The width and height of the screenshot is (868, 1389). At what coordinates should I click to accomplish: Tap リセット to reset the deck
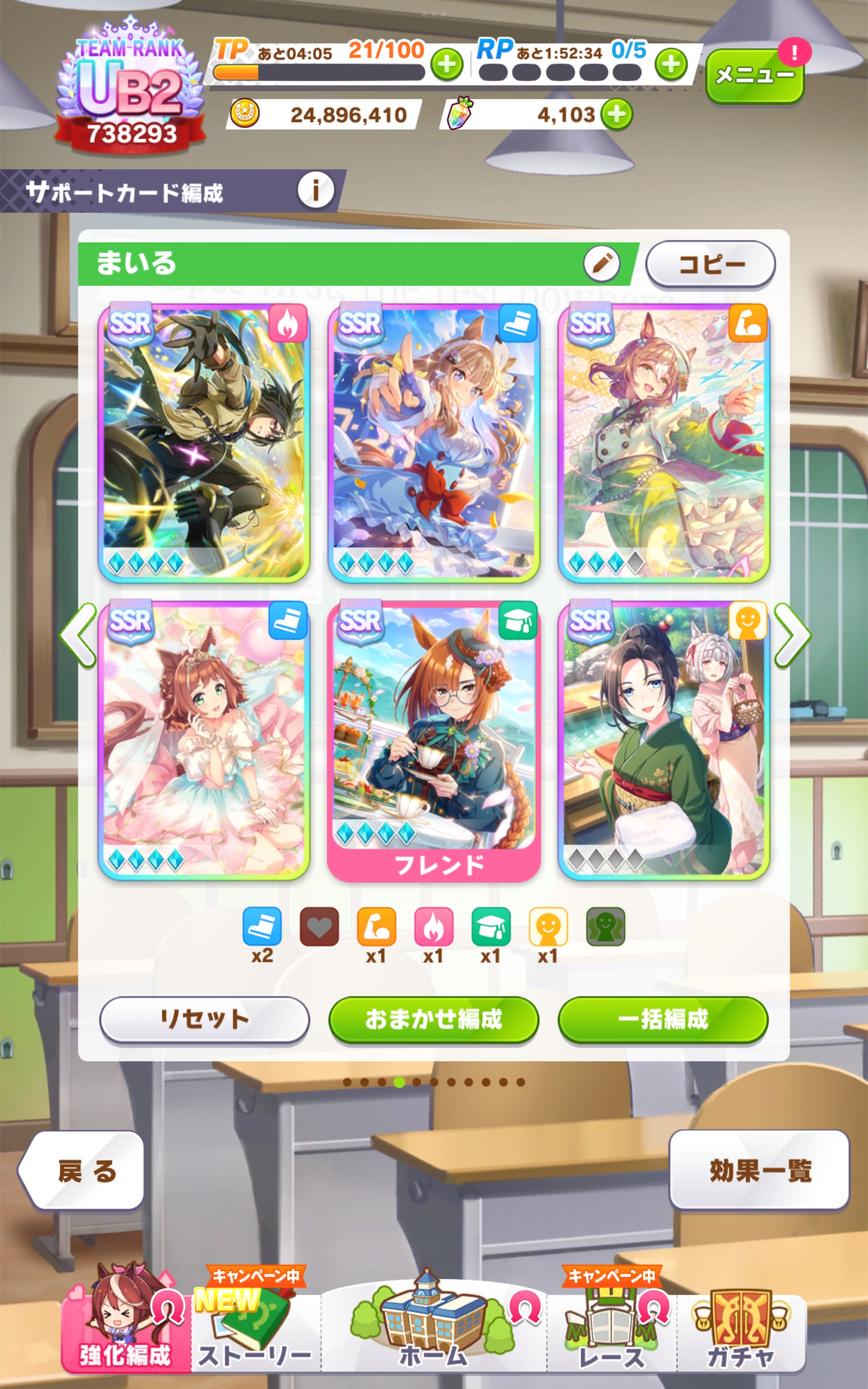(204, 1020)
